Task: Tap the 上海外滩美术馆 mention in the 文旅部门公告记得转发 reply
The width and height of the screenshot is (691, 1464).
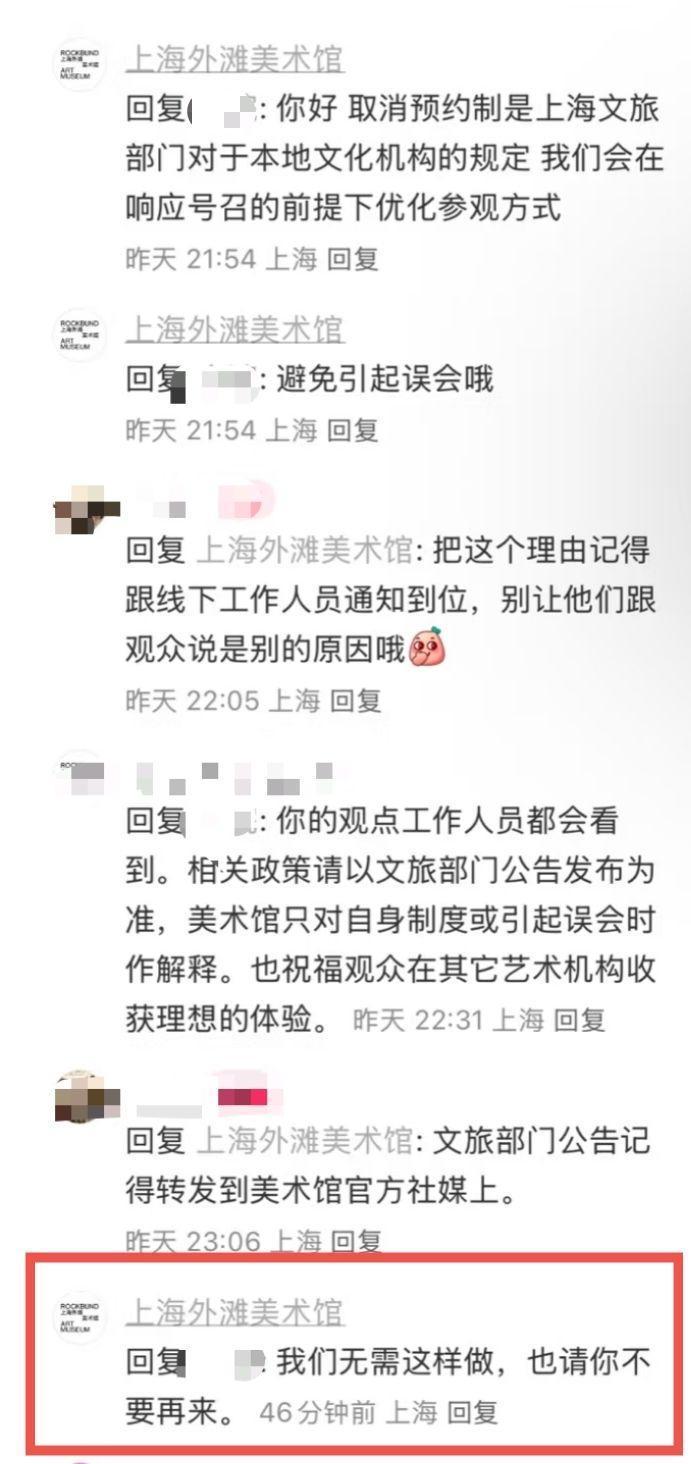Action: (303, 1139)
